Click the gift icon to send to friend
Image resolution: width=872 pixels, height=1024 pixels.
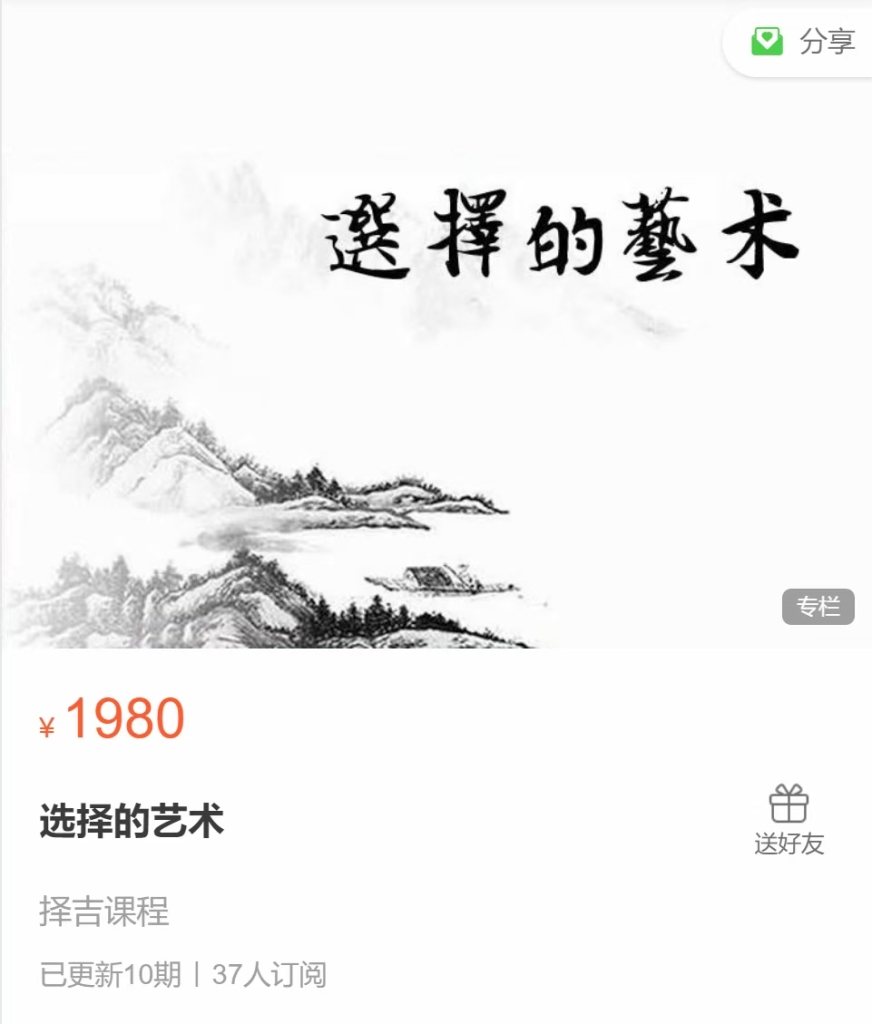coord(789,803)
